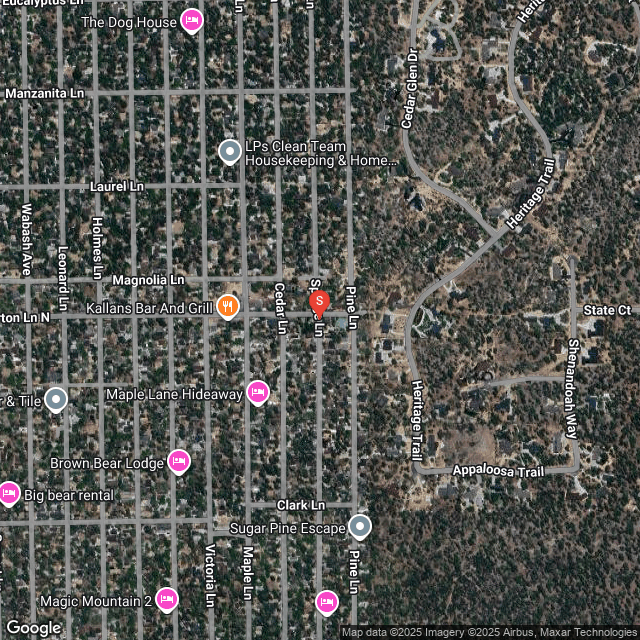Open Magic Mountain 2 lodging pin

coord(167,600)
